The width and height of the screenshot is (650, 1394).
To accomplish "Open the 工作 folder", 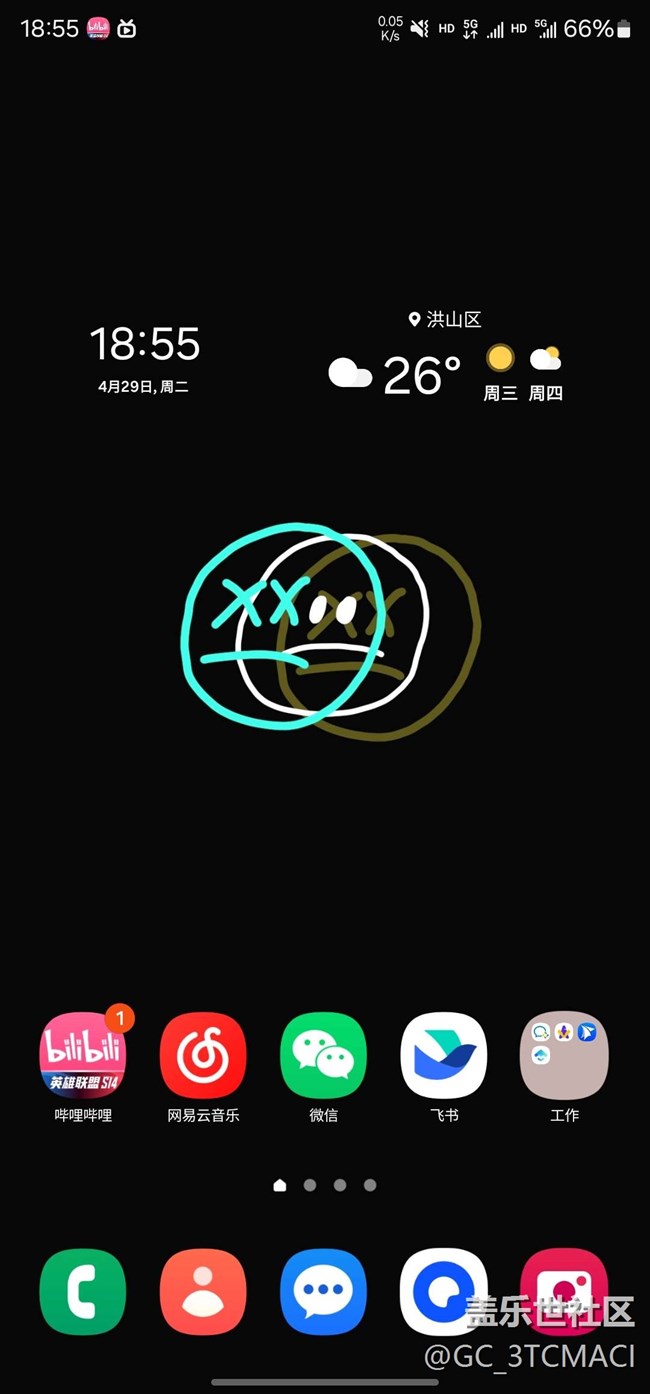I will 564,1056.
